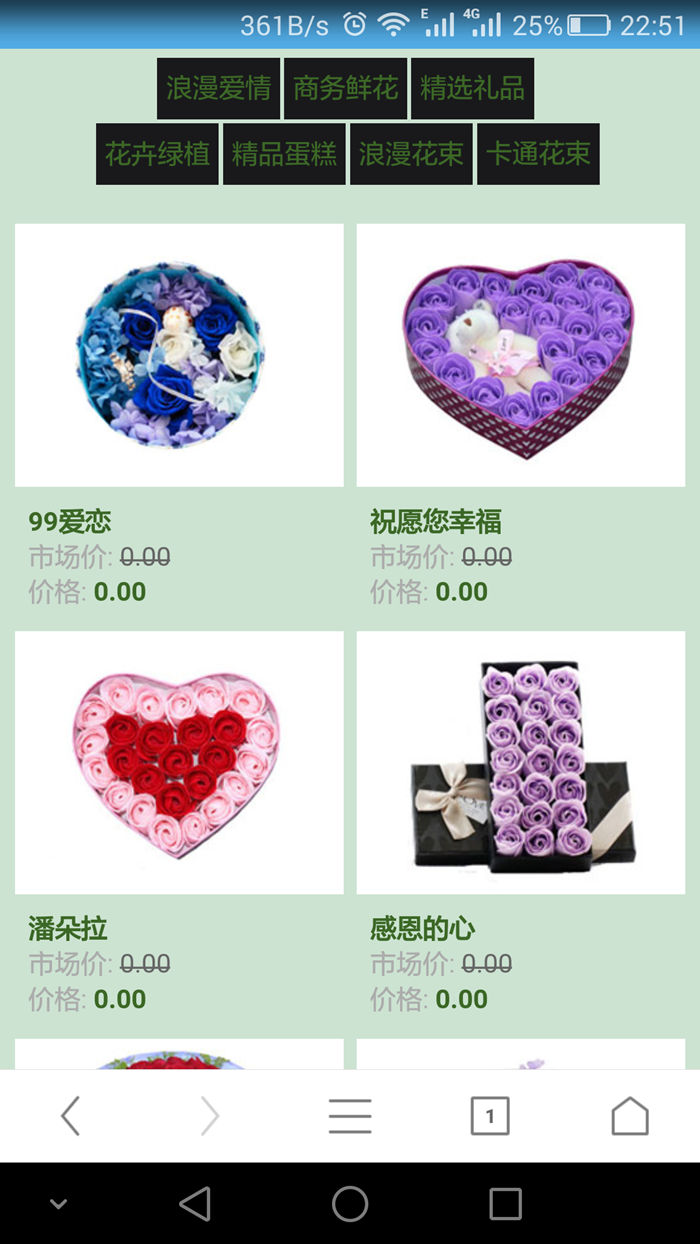Open the system recent apps
The height and width of the screenshot is (1244, 700).
point(505,1204)
